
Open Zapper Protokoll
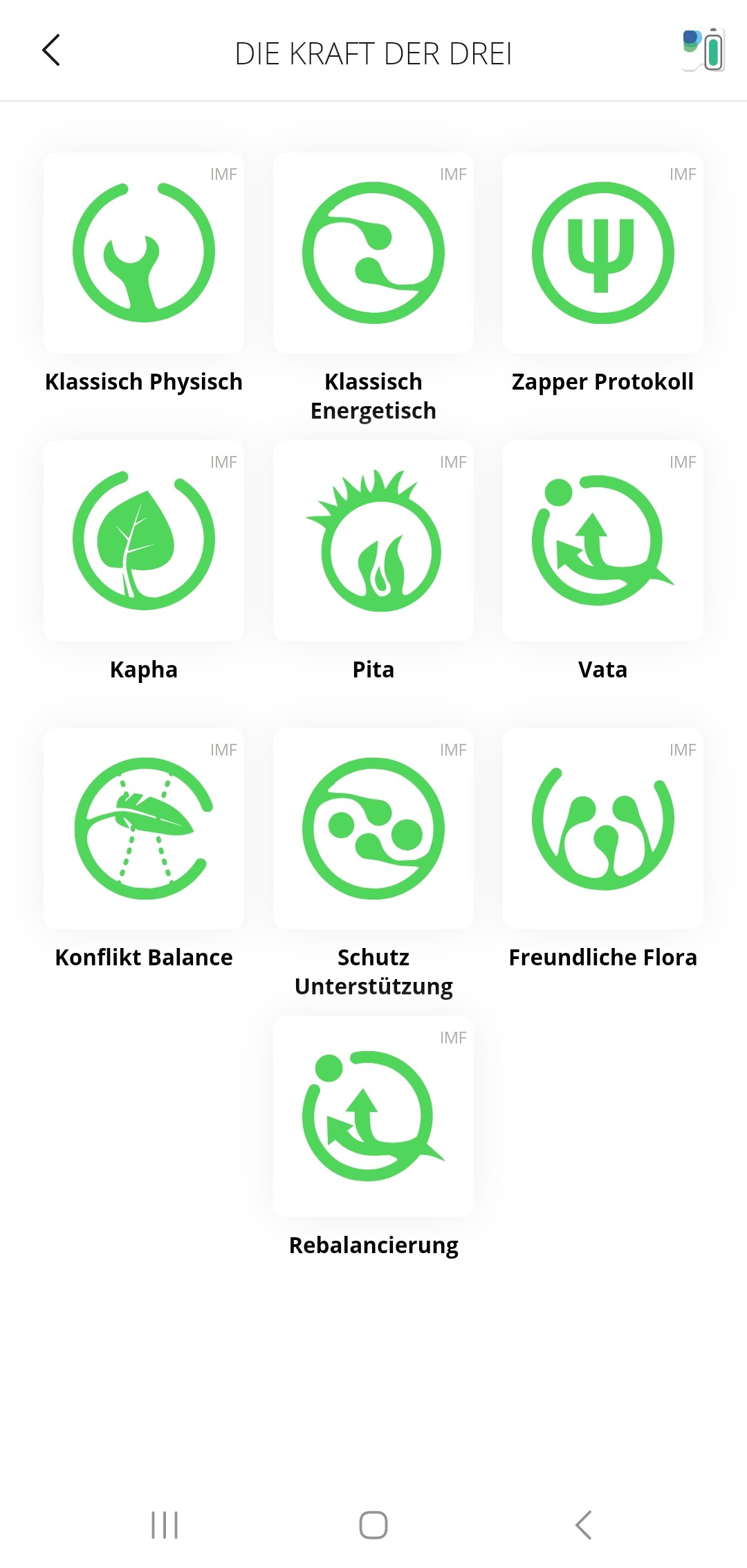coord(603,253)
